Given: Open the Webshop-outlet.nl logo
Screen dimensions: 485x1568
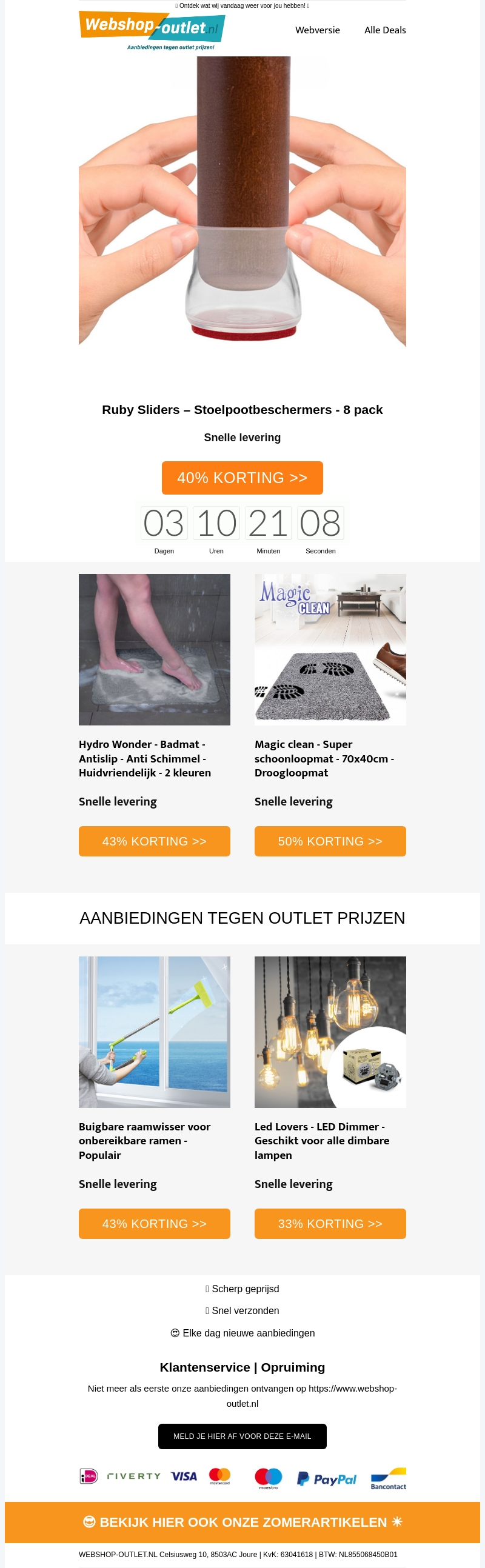Looking at the screenshot, I should click(x=152, y=30).
